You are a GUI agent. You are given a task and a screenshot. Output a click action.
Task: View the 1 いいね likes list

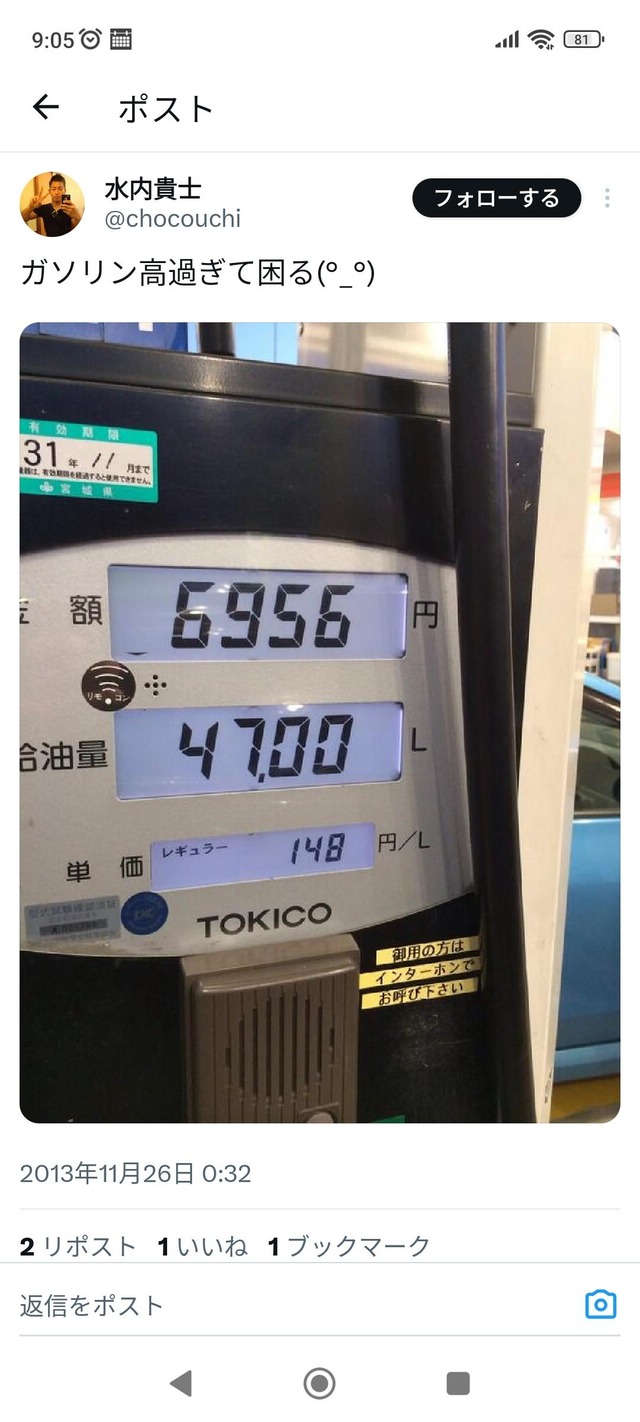[202, 1246]
